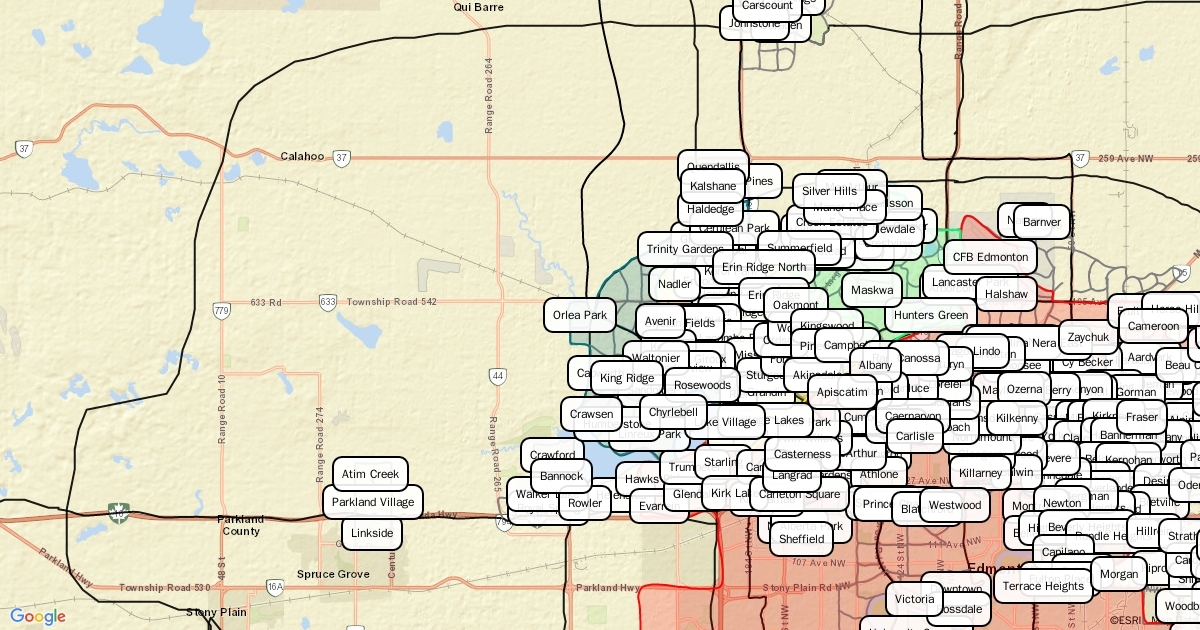This screenshot has height=630, width=1200.
Task: Choose the King Ridge label
Action: coord(627,378)
